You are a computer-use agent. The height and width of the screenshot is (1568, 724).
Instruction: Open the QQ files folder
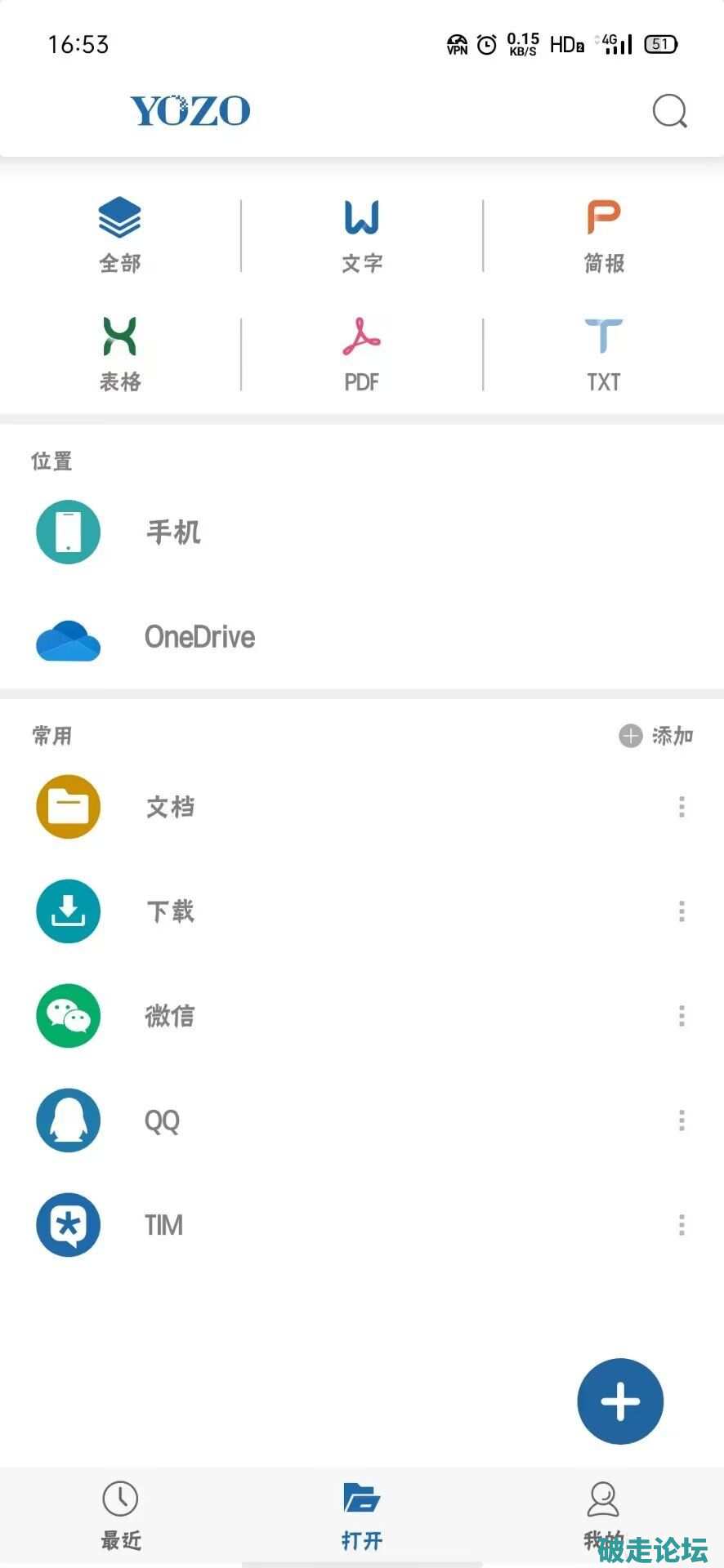tap(162, 1120)
